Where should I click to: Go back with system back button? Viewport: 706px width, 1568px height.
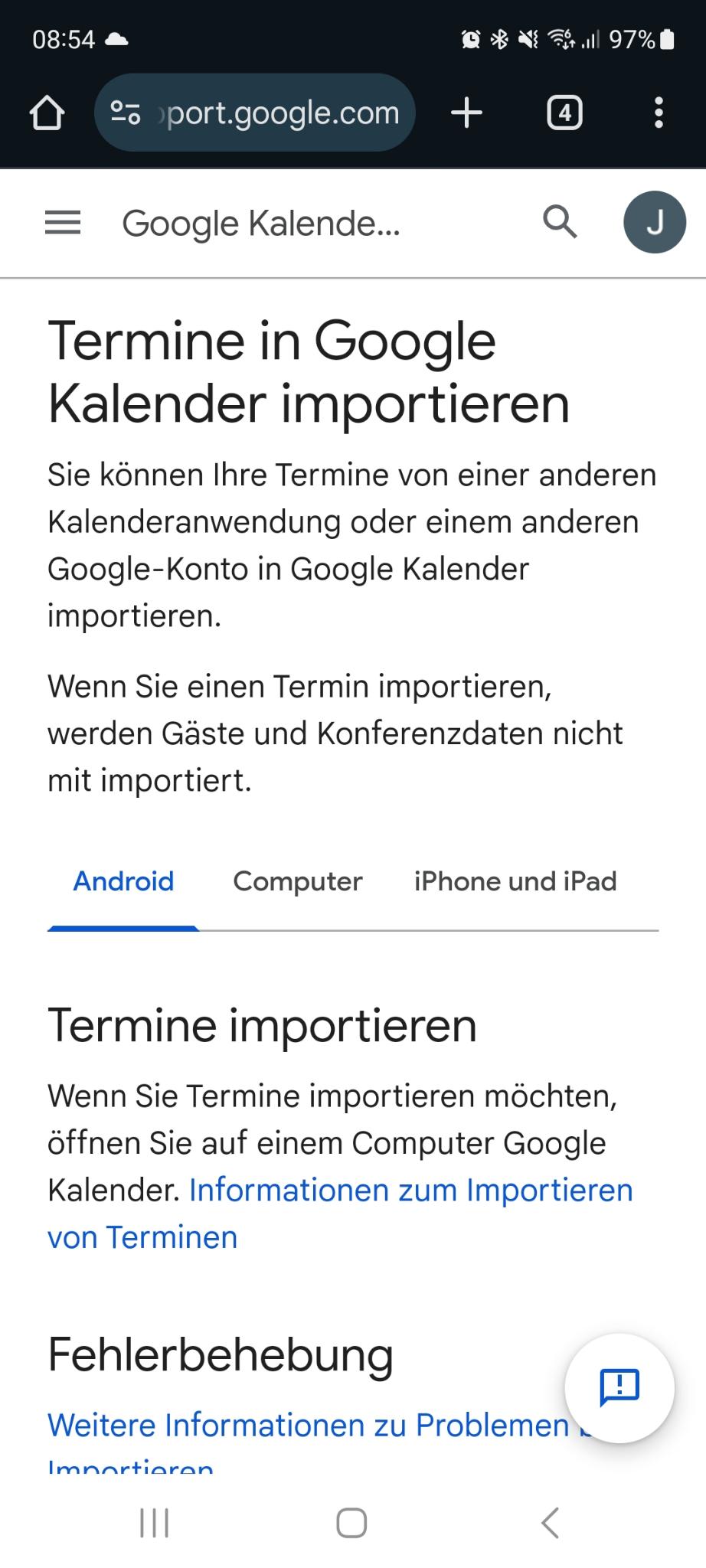(x=550, y=1523)
